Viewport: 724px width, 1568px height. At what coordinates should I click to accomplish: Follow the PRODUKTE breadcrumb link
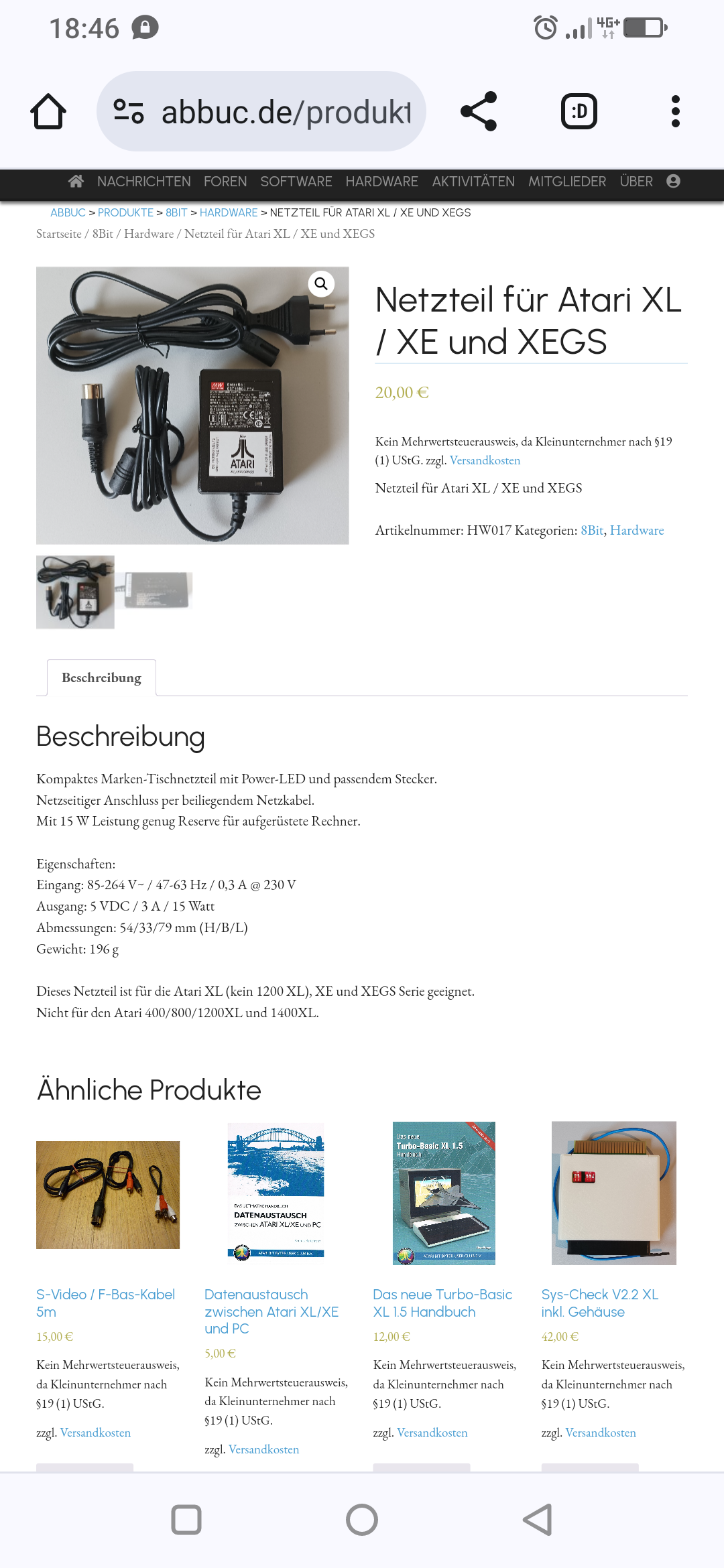[125, 212]
